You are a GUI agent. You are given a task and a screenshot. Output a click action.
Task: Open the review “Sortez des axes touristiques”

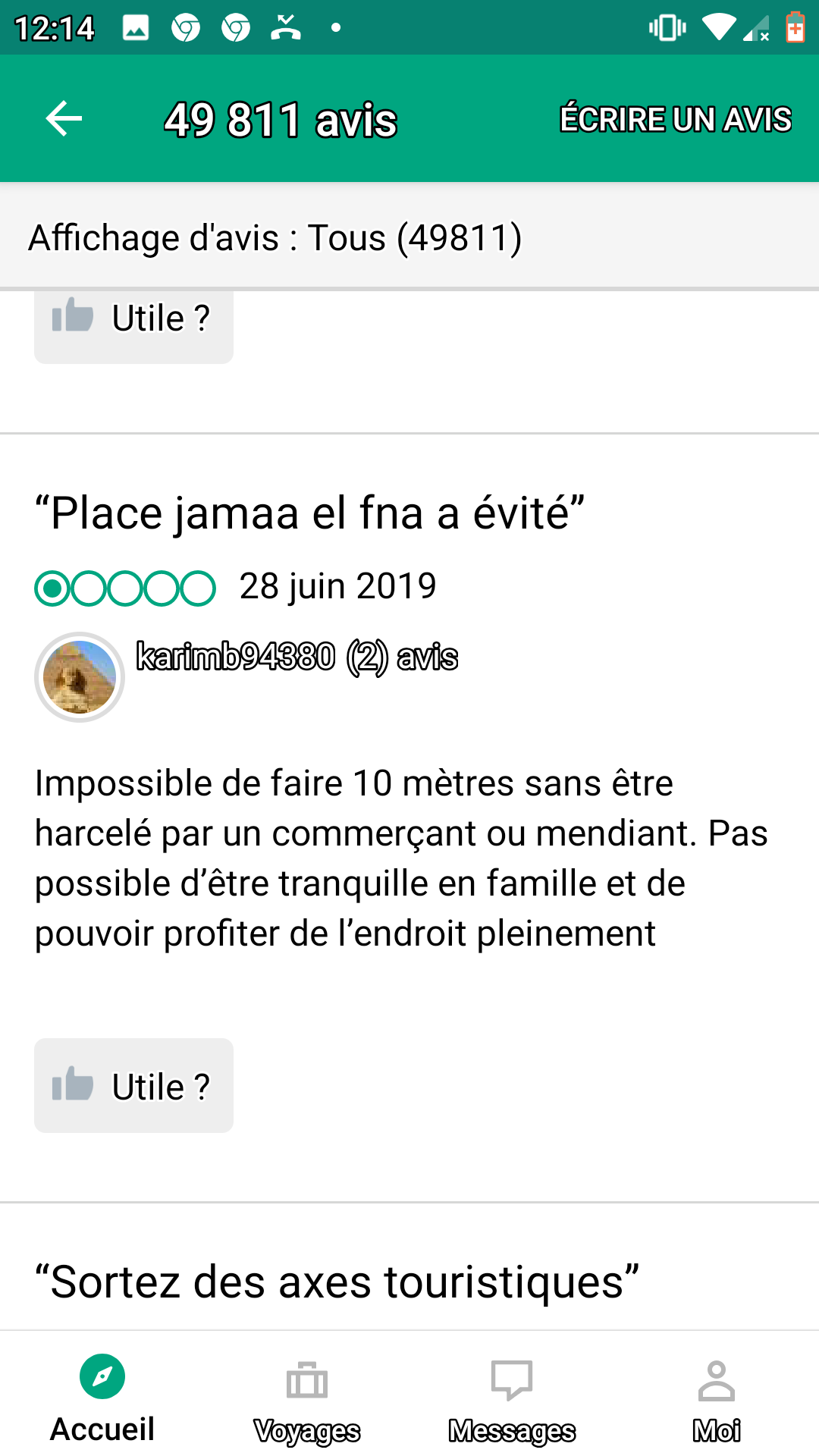pos(337,1282)
